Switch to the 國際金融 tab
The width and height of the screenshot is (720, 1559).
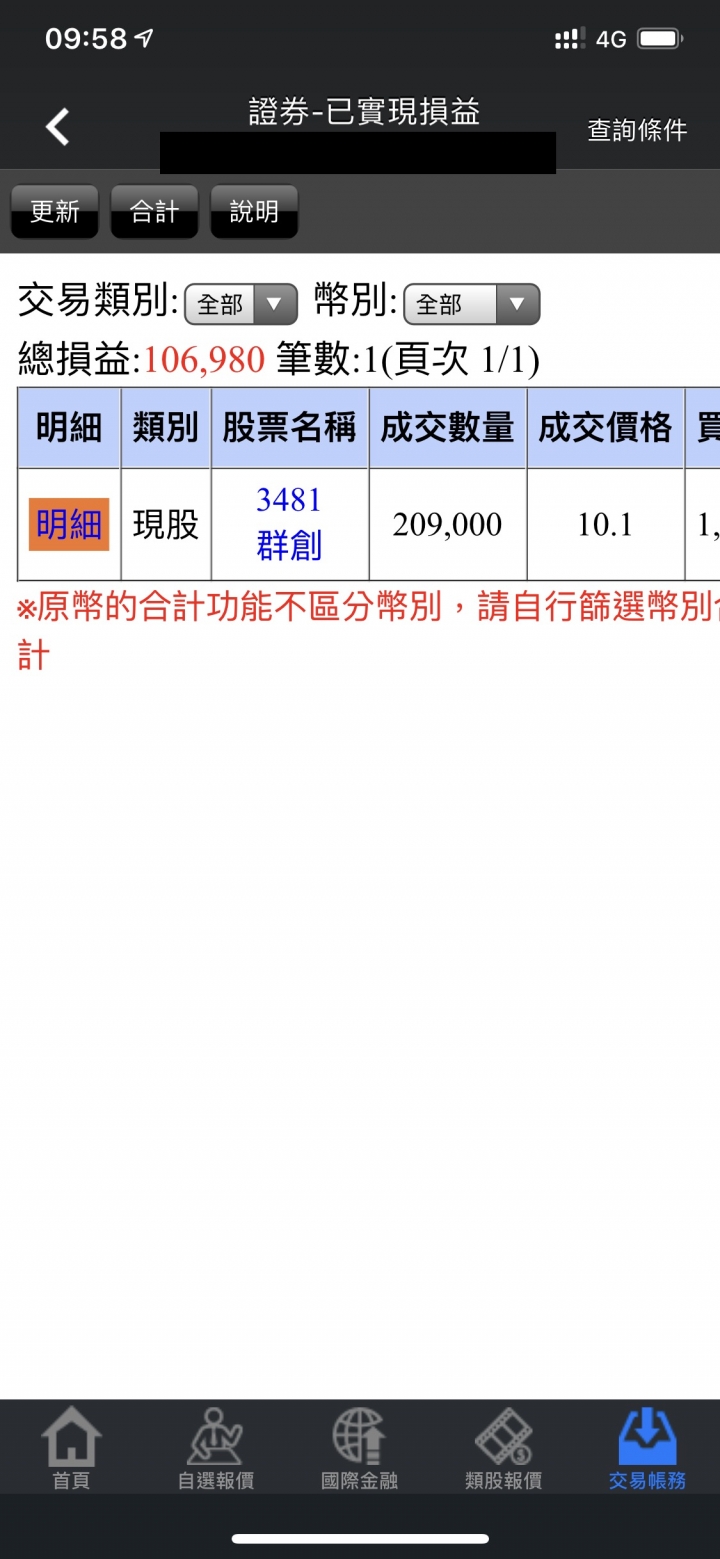[359, 1448]
